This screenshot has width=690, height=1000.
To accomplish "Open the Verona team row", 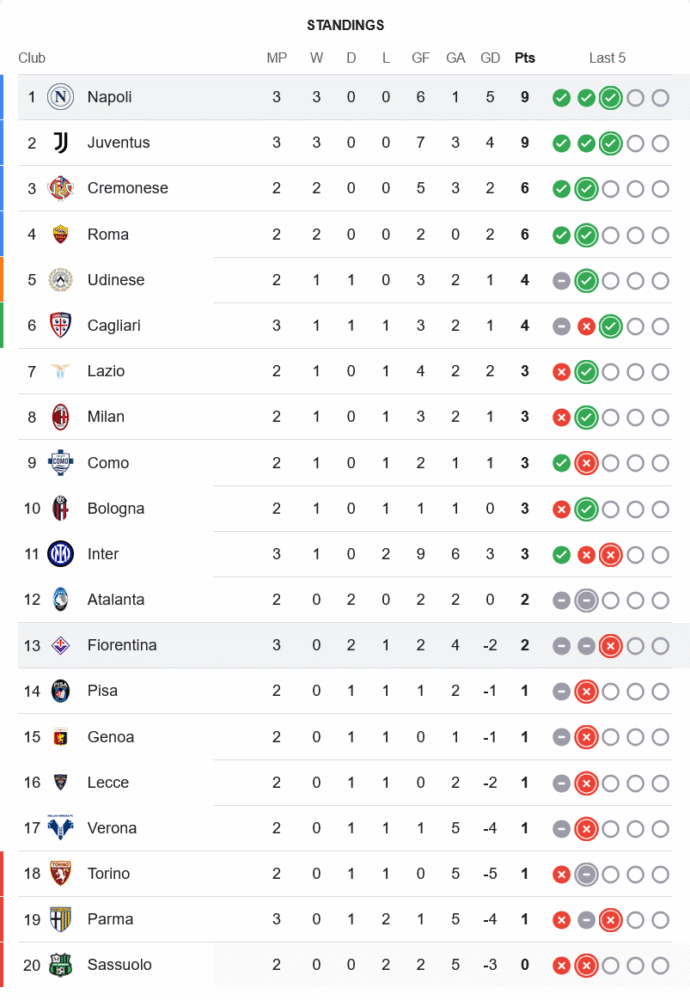I will point(112,828).
